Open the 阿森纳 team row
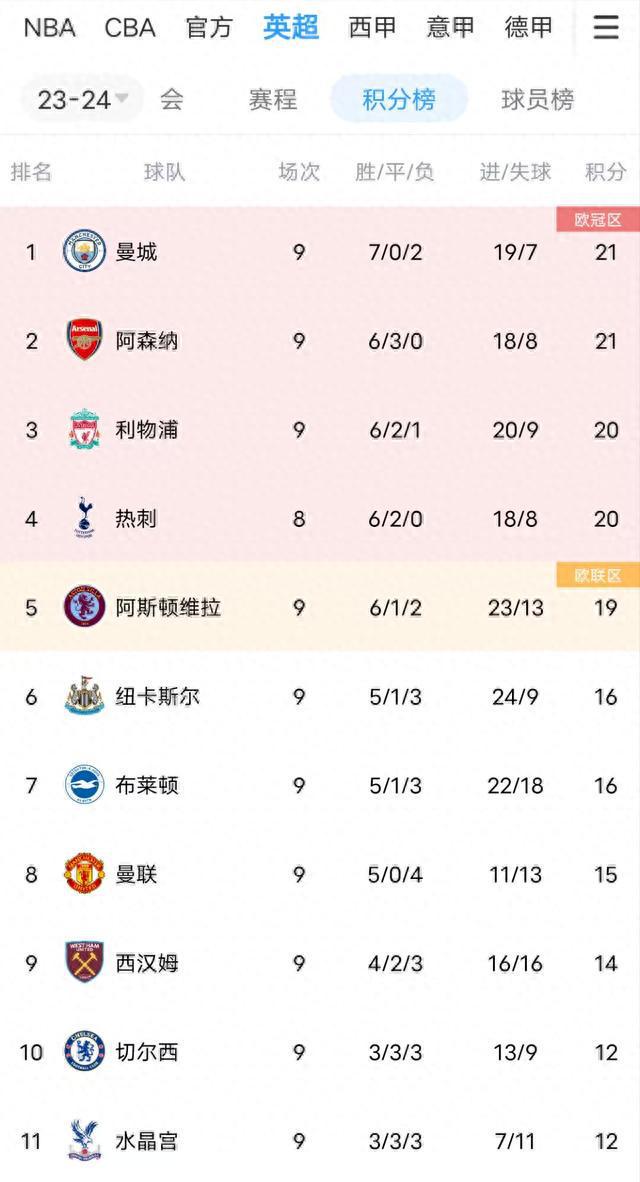The width and height of the screenshot is (640, 1182). [320, 341]
